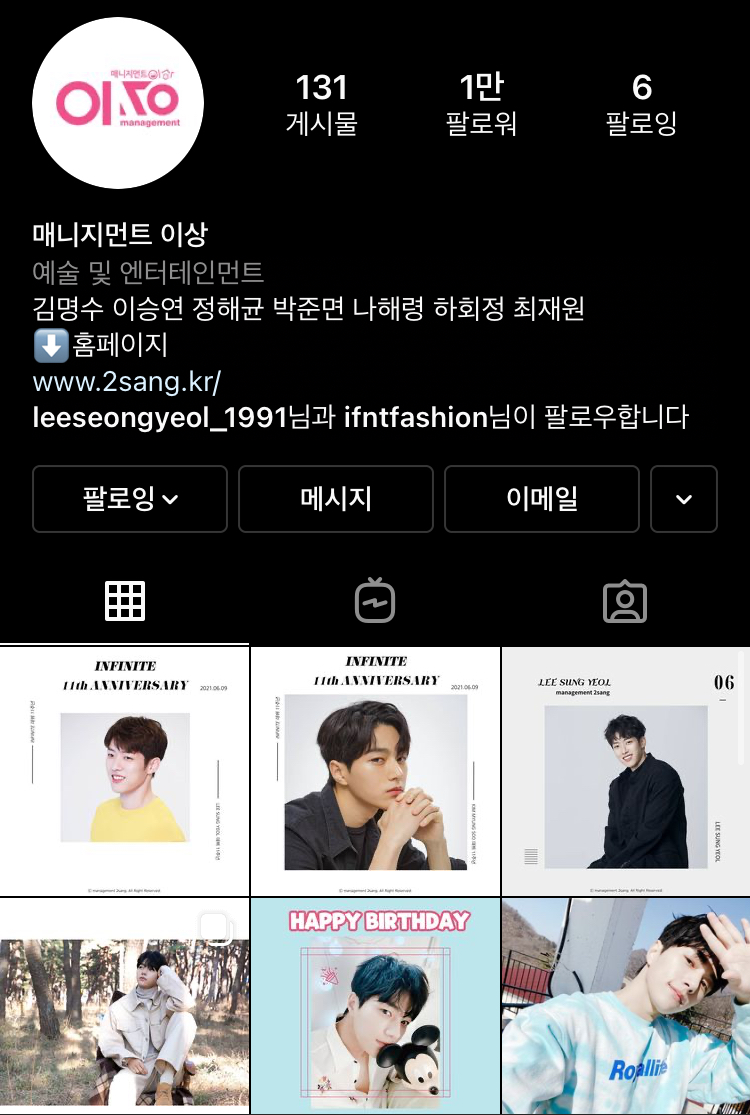750x1115 pixels.
Task: Click the profile picture avatar
Action: [117, 103]
